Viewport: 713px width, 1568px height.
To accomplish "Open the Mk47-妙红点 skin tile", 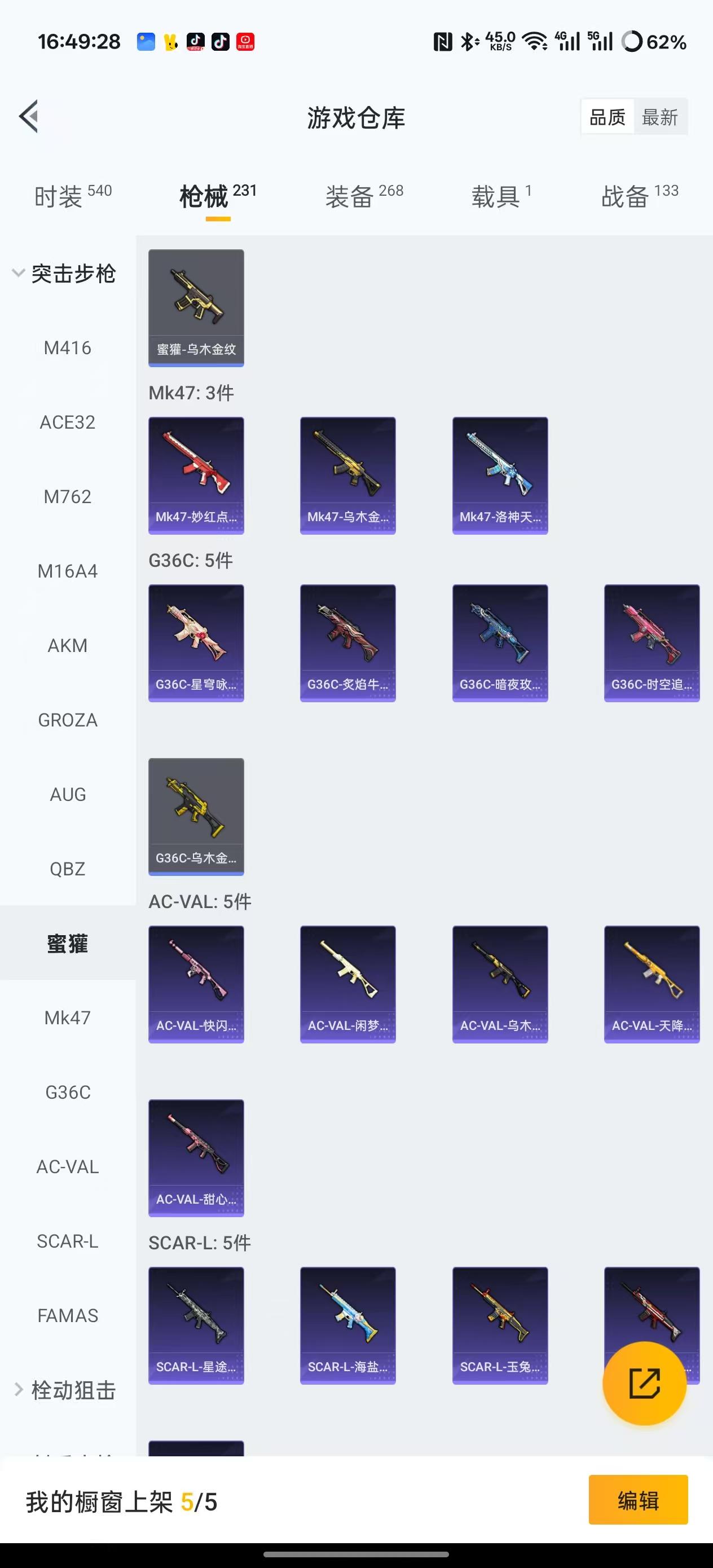I will click(196, 475).
